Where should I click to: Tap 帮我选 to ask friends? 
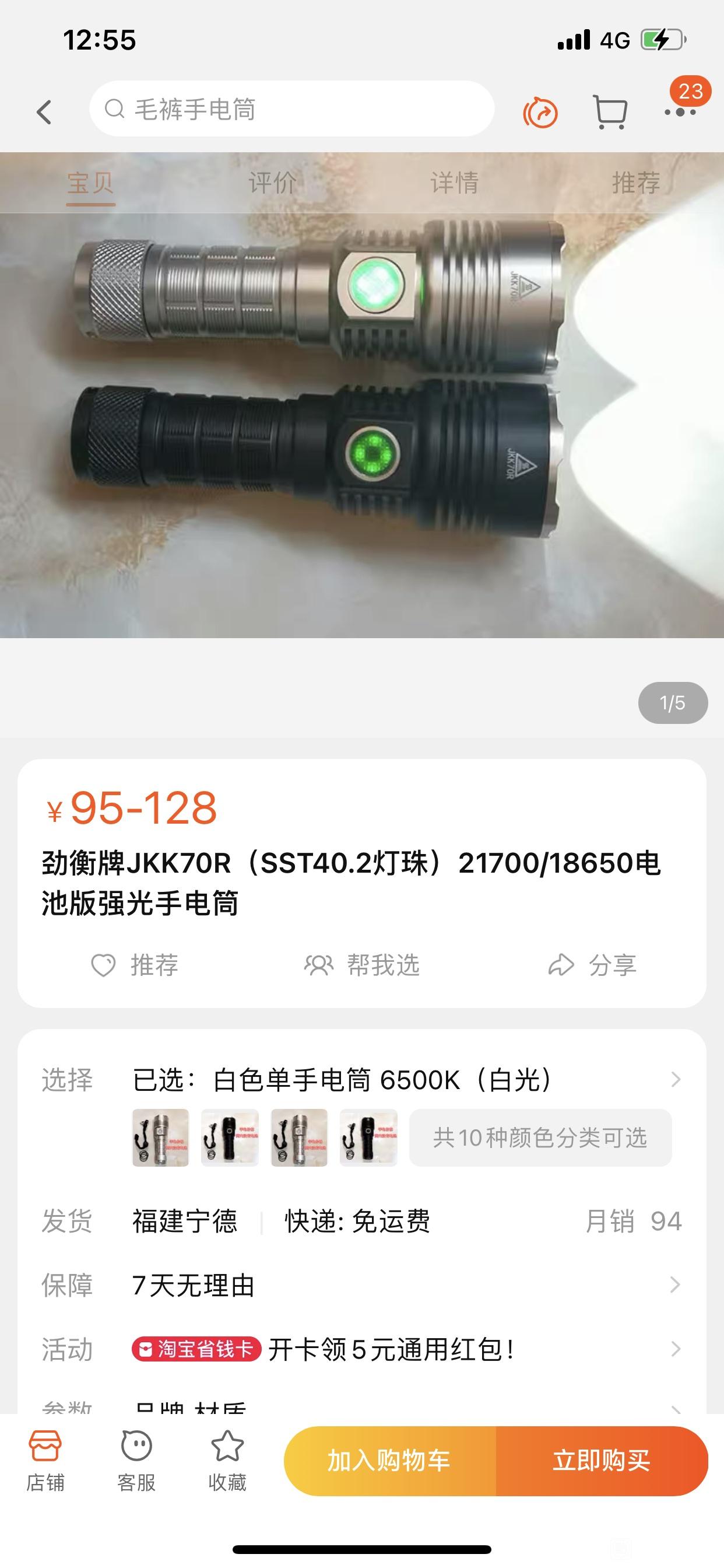point(362,965)
